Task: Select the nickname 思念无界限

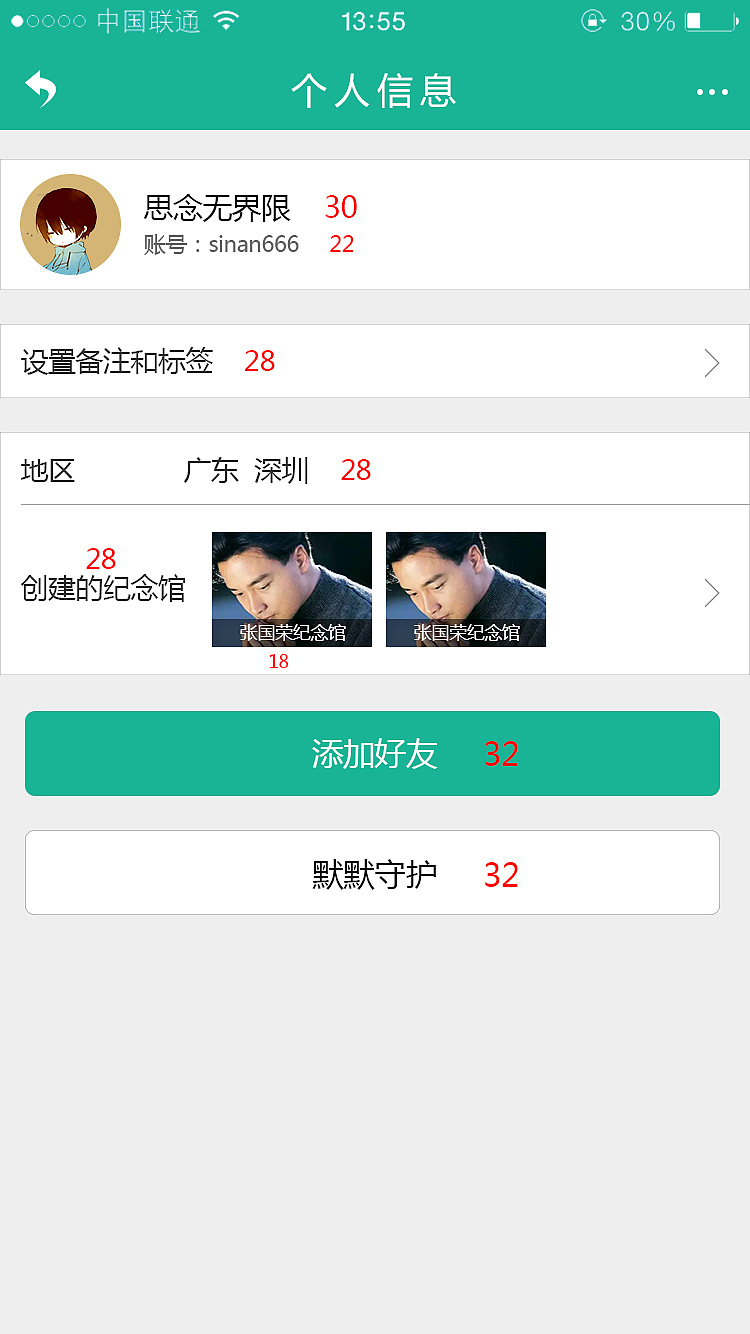Action: 217,208
